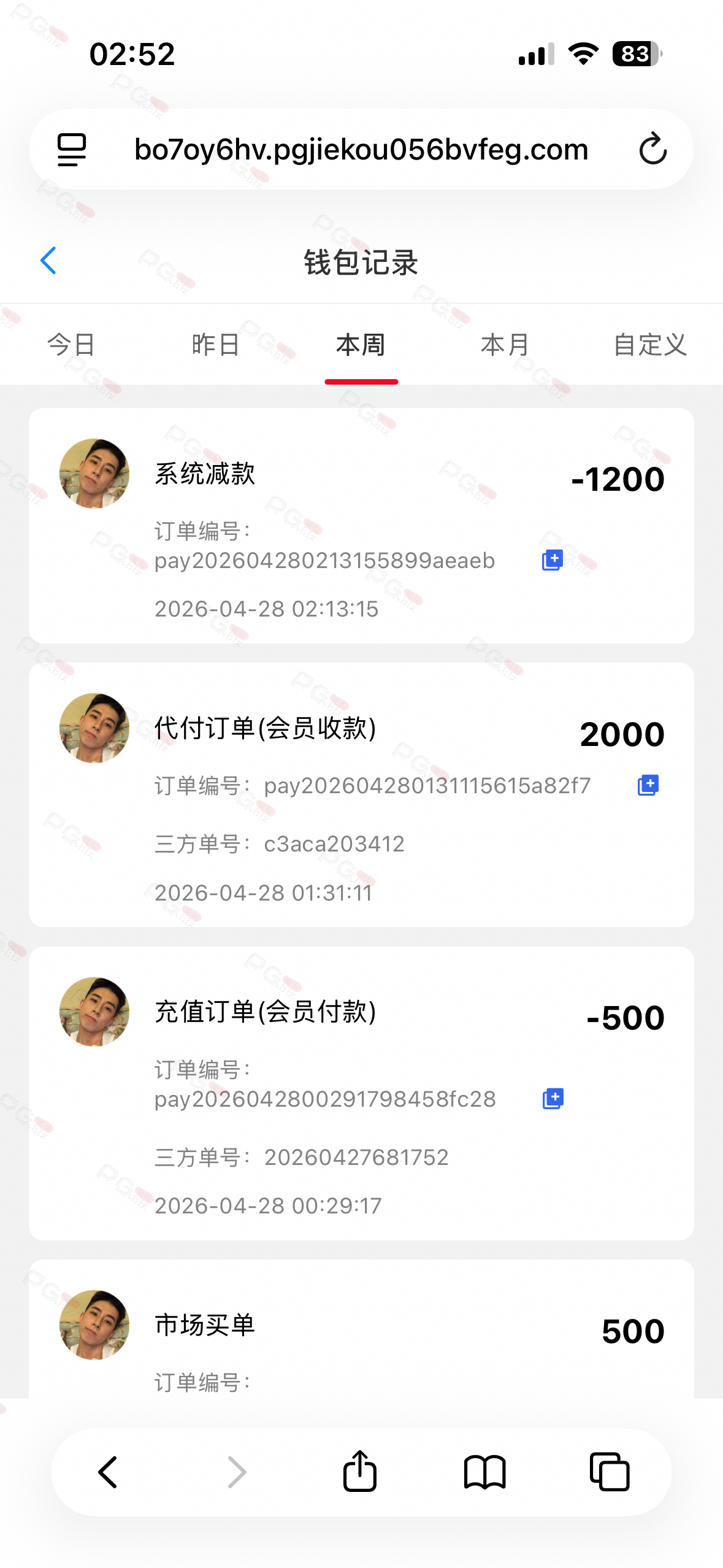Image resolution: width=723 pixels, height=1568 pixels.
Task: Show records for 本周
Action: [x=361, y=345]
